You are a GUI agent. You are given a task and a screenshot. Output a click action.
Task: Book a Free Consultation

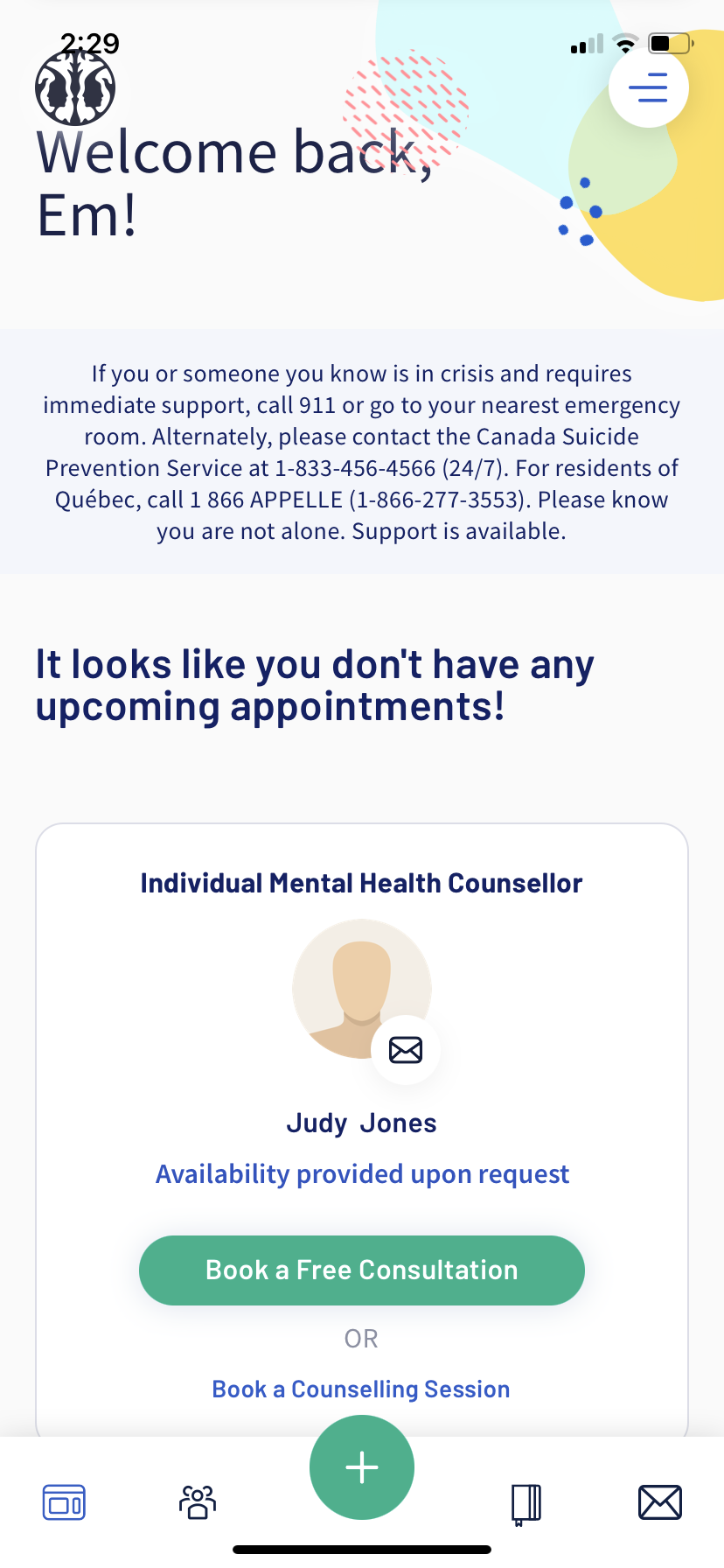point(361,1270)
